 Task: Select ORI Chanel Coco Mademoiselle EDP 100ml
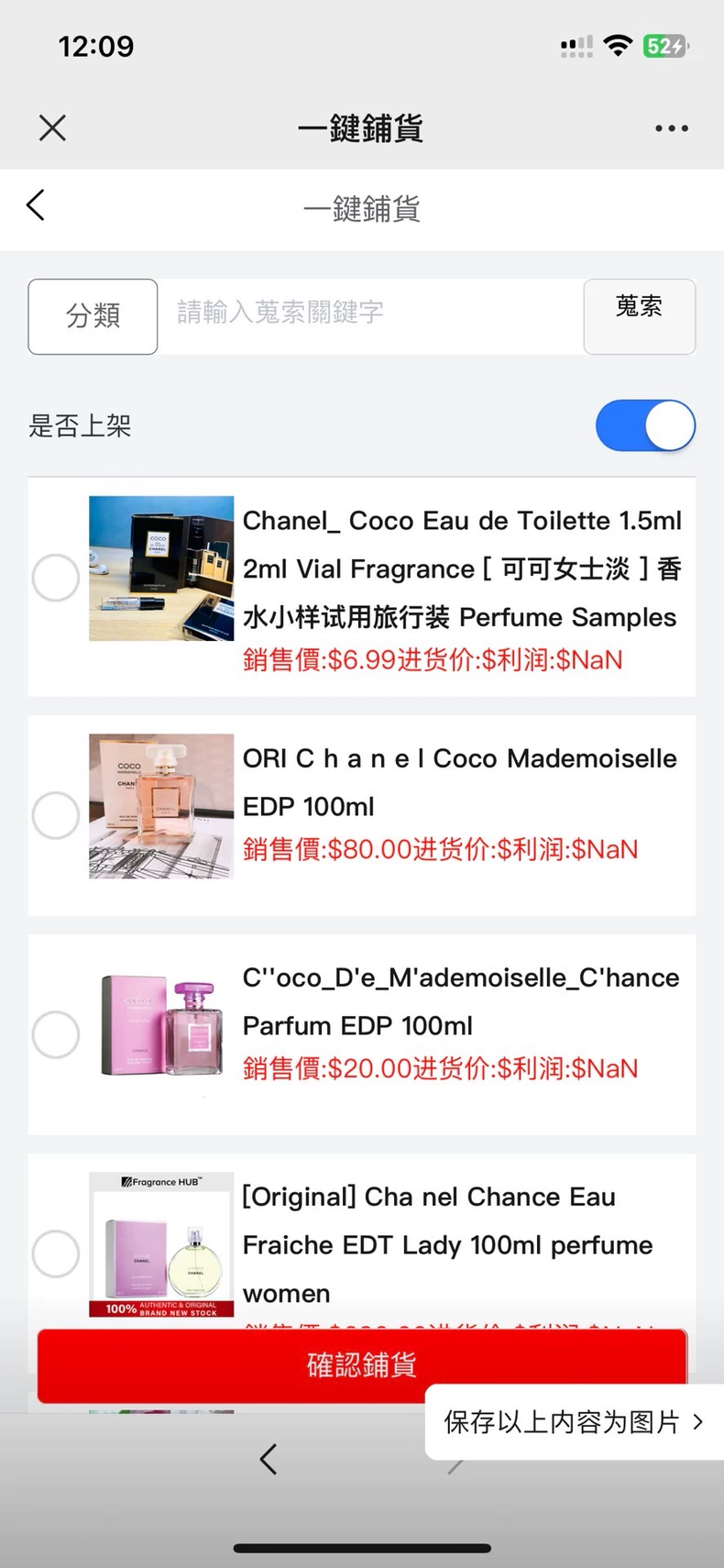click(x=56, y=815)
